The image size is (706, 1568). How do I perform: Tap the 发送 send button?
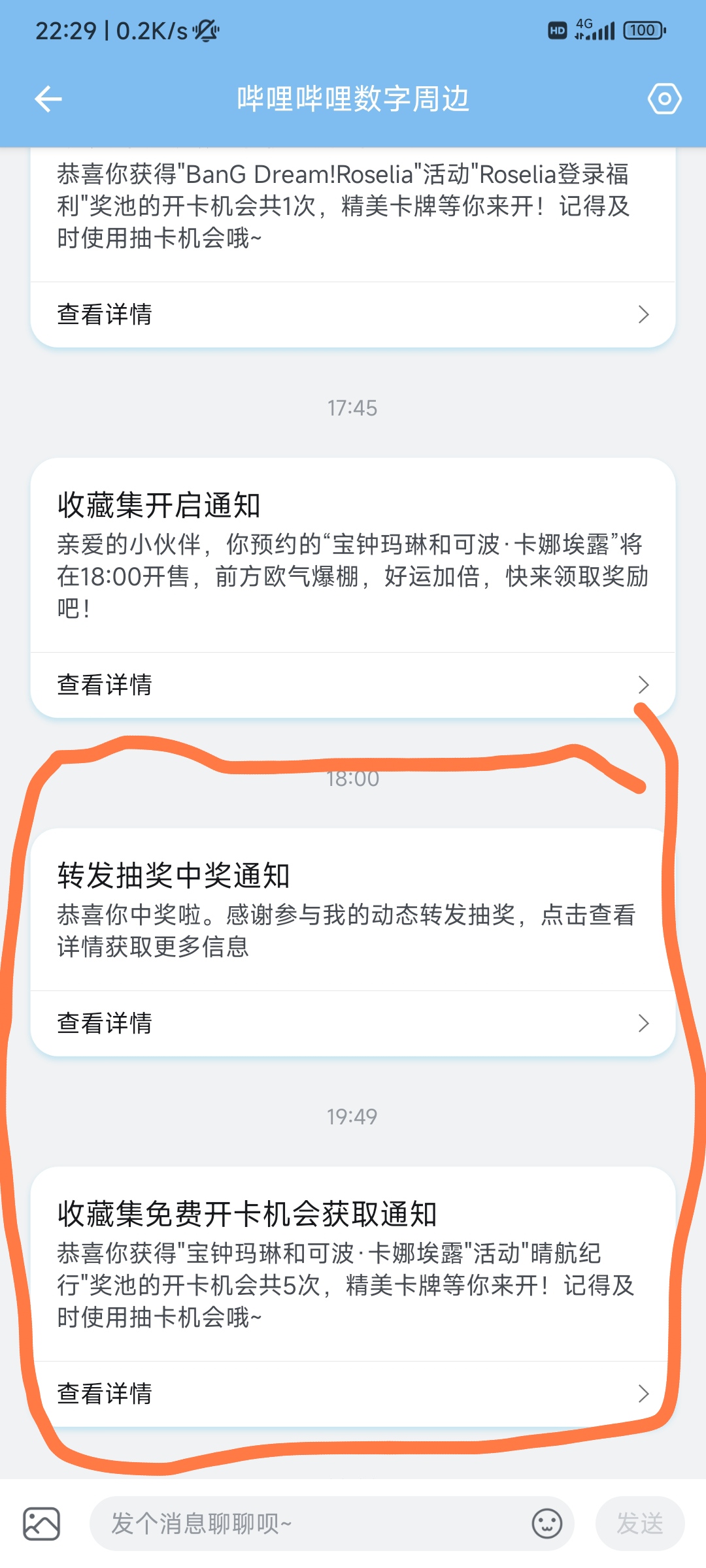[x=639, y=1524]
